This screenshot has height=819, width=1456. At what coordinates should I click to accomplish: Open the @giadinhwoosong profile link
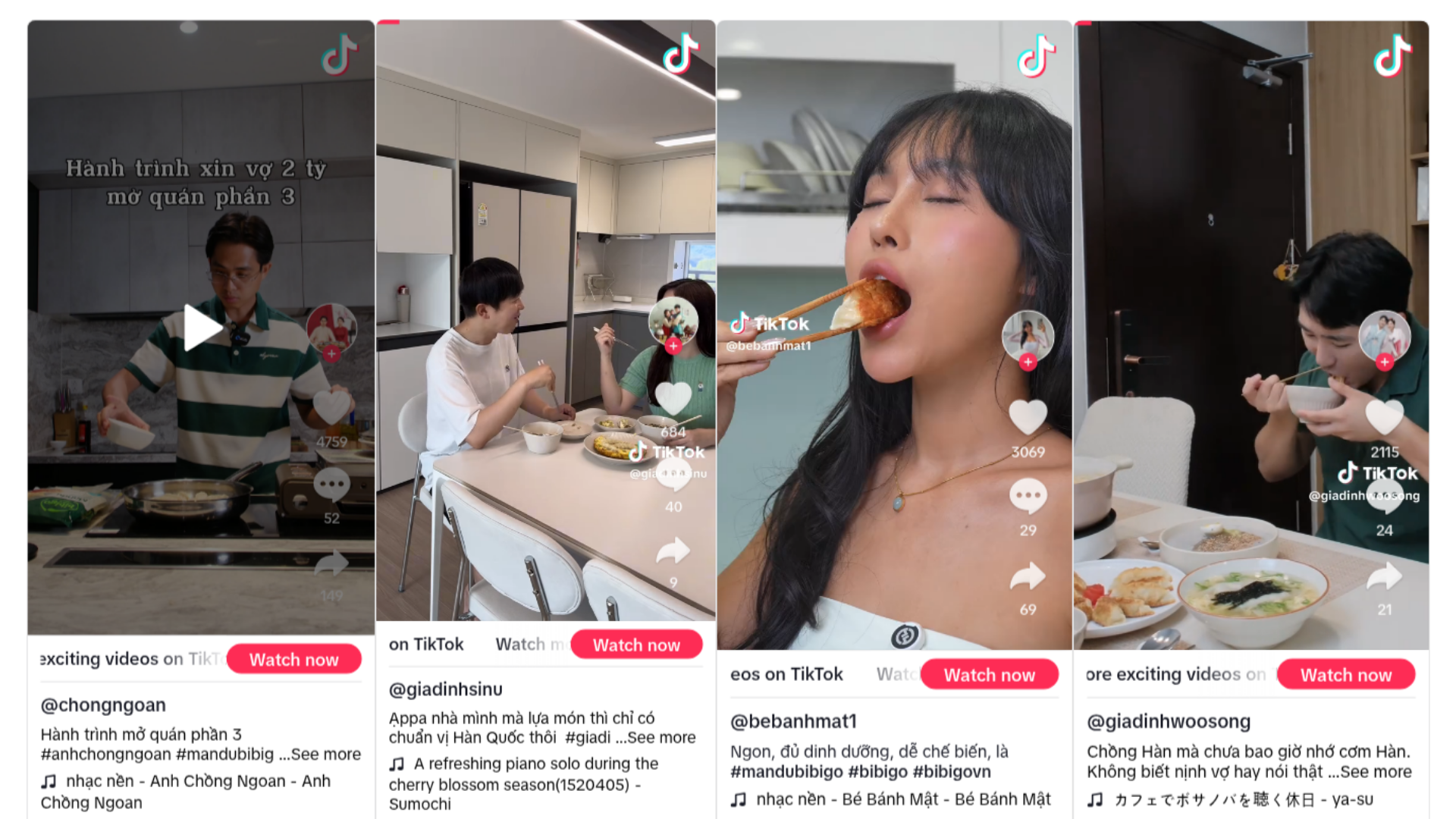[1169, 721]
